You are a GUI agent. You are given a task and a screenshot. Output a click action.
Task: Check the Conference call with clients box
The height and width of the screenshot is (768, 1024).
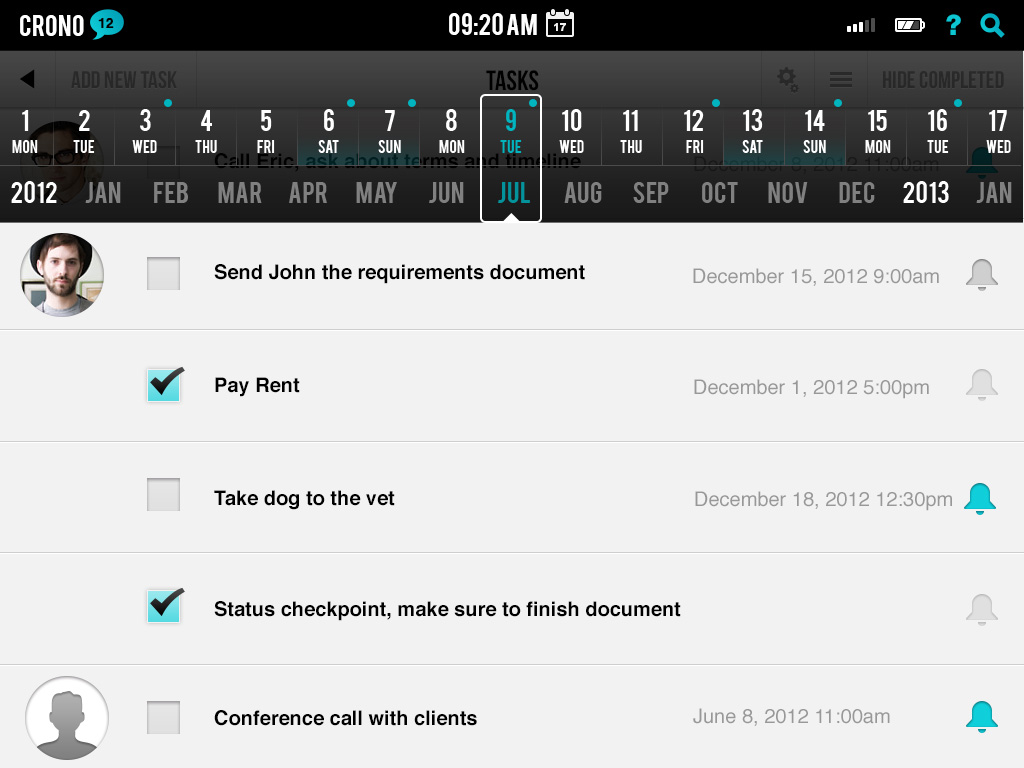coord(163,717)
